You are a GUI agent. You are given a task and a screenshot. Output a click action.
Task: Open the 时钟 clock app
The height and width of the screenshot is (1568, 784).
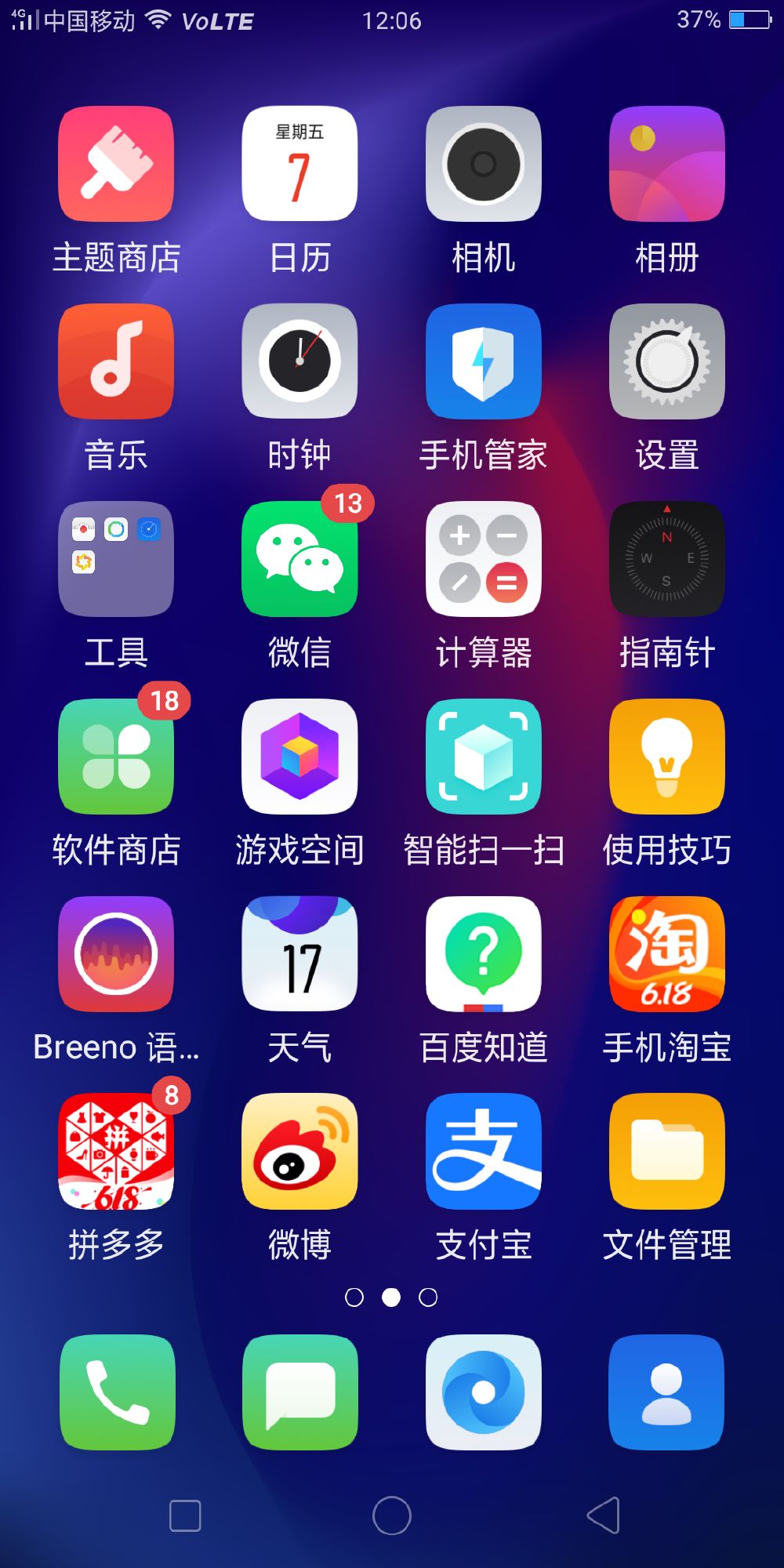coord(299,361)
